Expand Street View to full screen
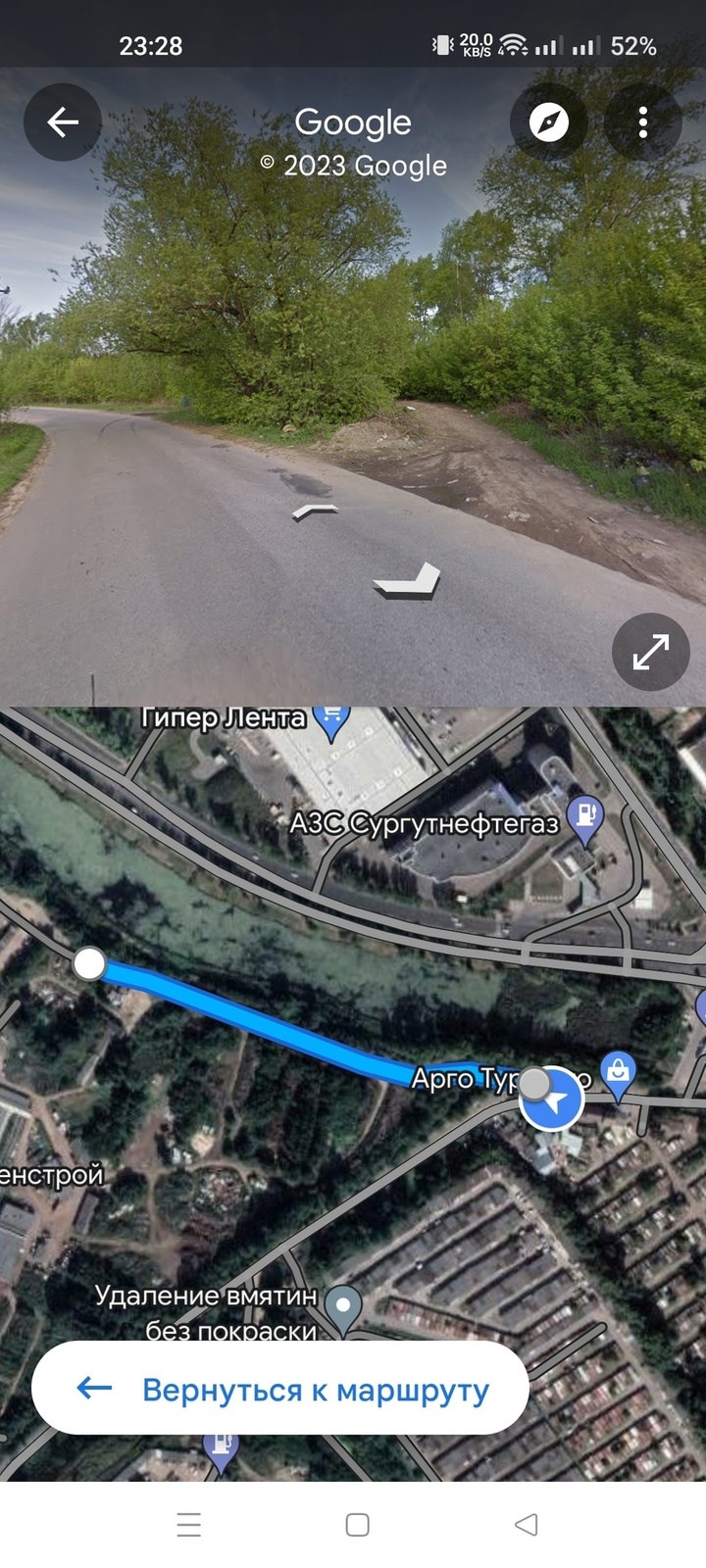The width and height of the screenshot is (706, 1568). tap(651, 652)
